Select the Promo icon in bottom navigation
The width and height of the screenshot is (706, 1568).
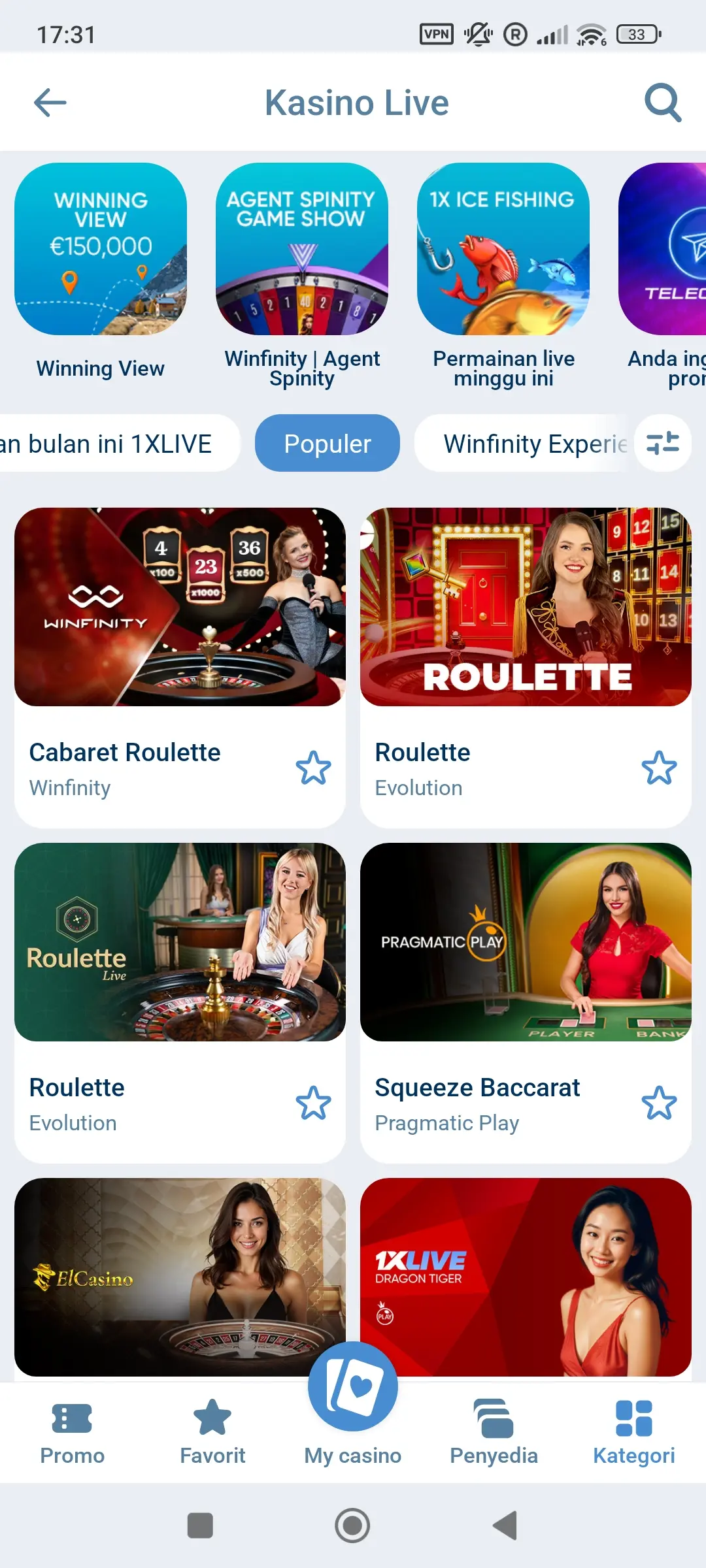[72, 1424]
